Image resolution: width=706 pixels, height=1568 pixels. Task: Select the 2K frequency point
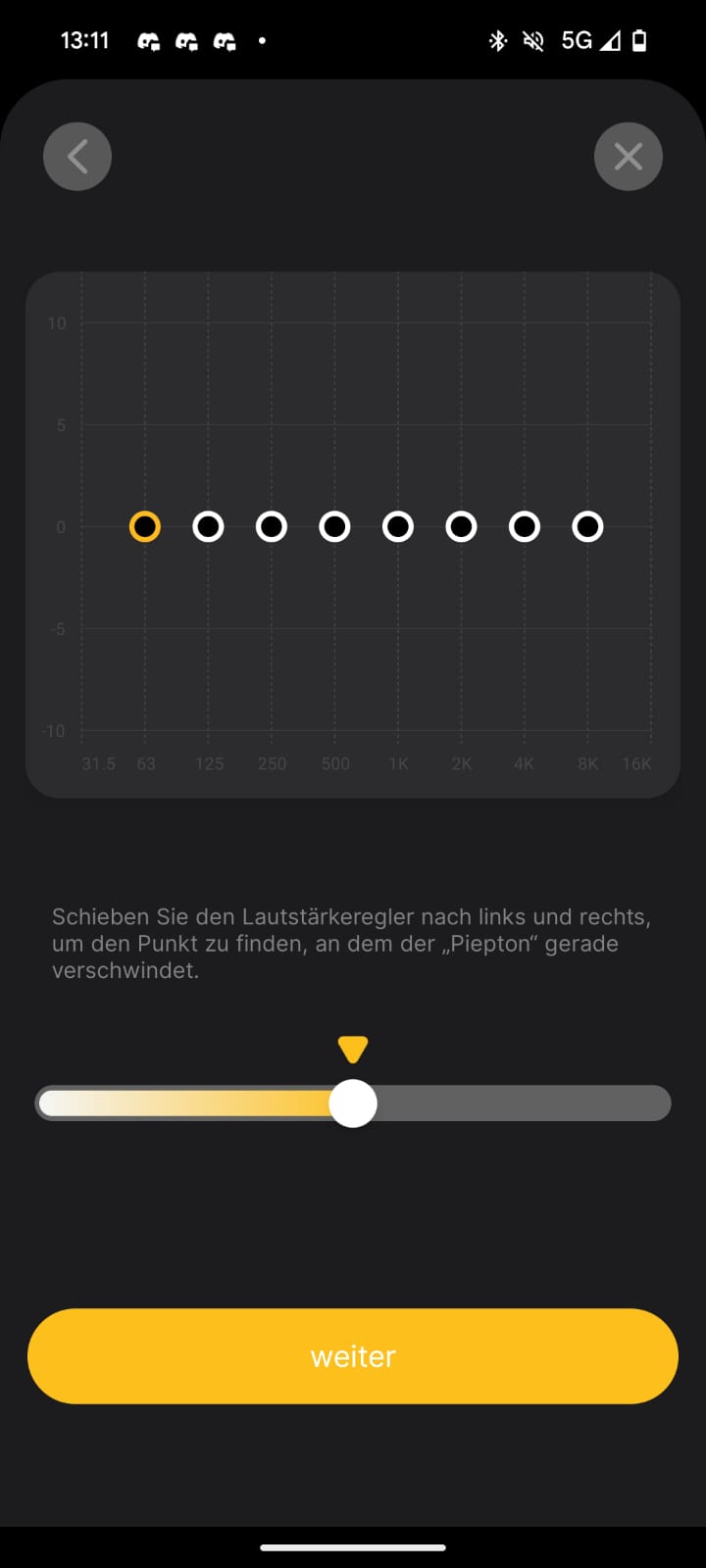tap(461, 527)
